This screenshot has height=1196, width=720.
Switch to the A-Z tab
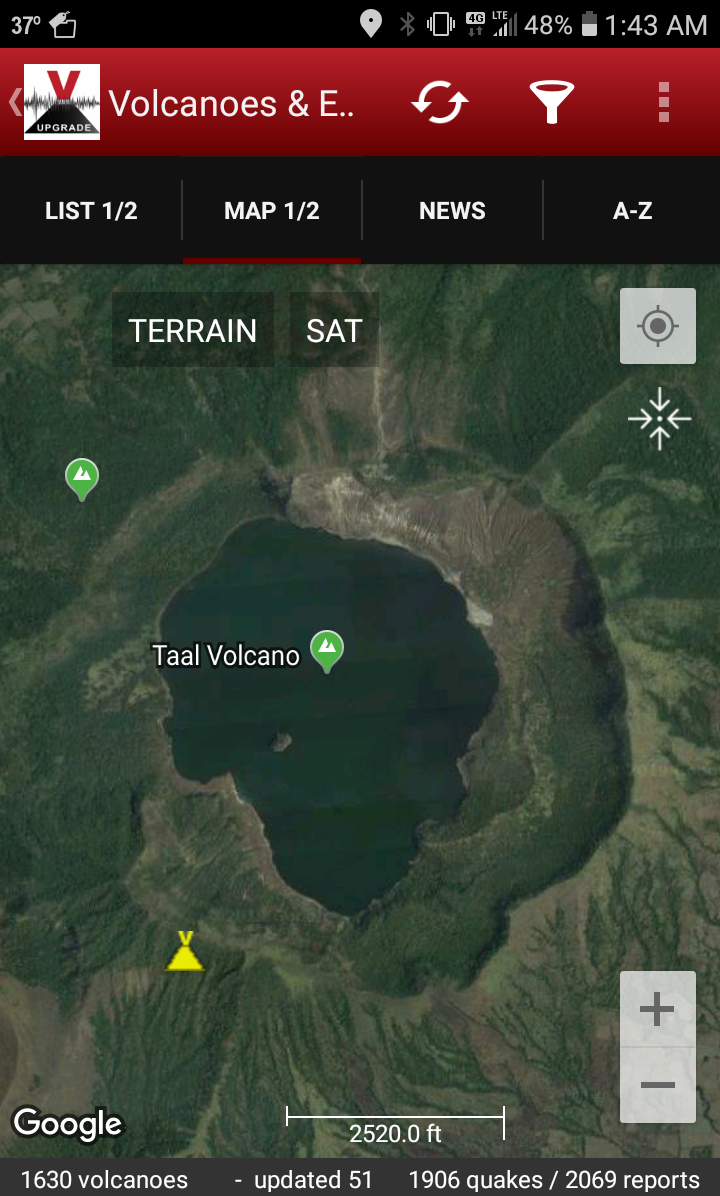[632, 211]
